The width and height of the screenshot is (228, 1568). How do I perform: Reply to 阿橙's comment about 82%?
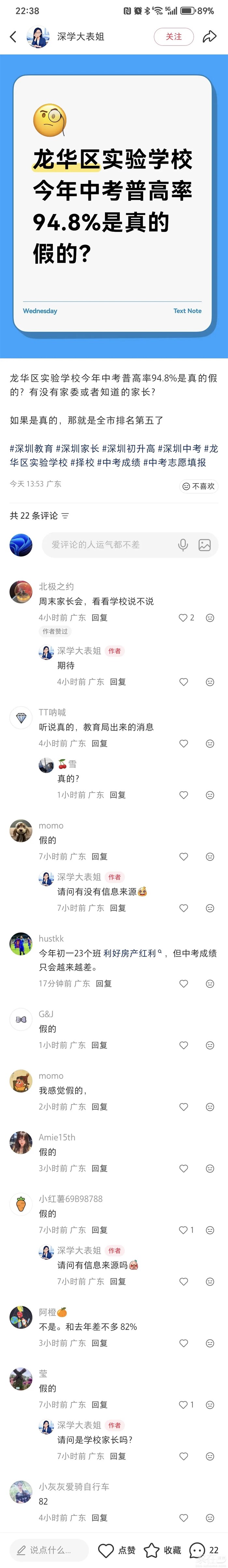tap(99, 1343)
